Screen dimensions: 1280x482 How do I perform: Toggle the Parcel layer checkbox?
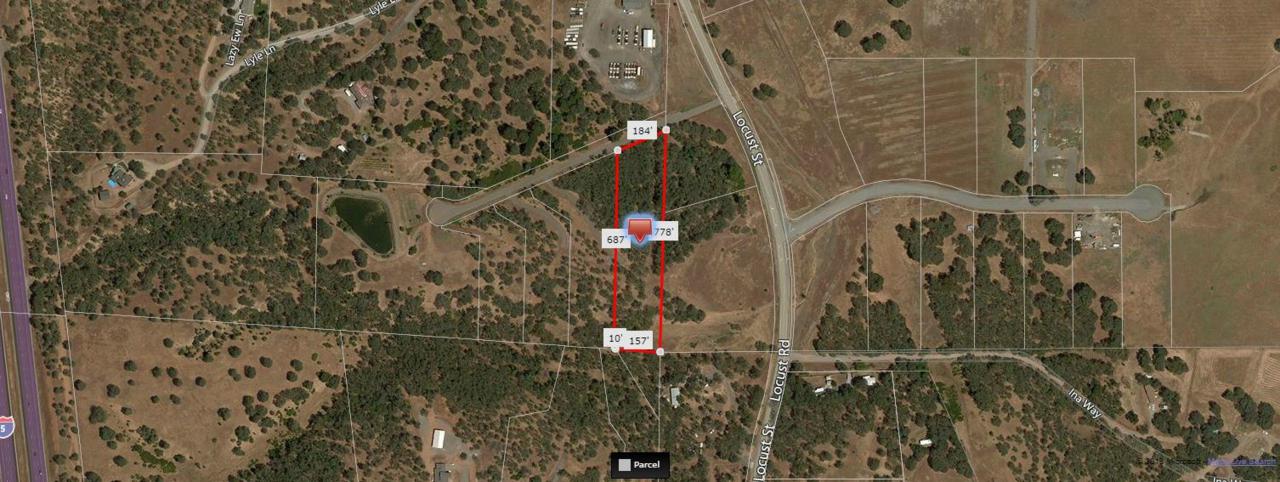[x=625, y=465]
